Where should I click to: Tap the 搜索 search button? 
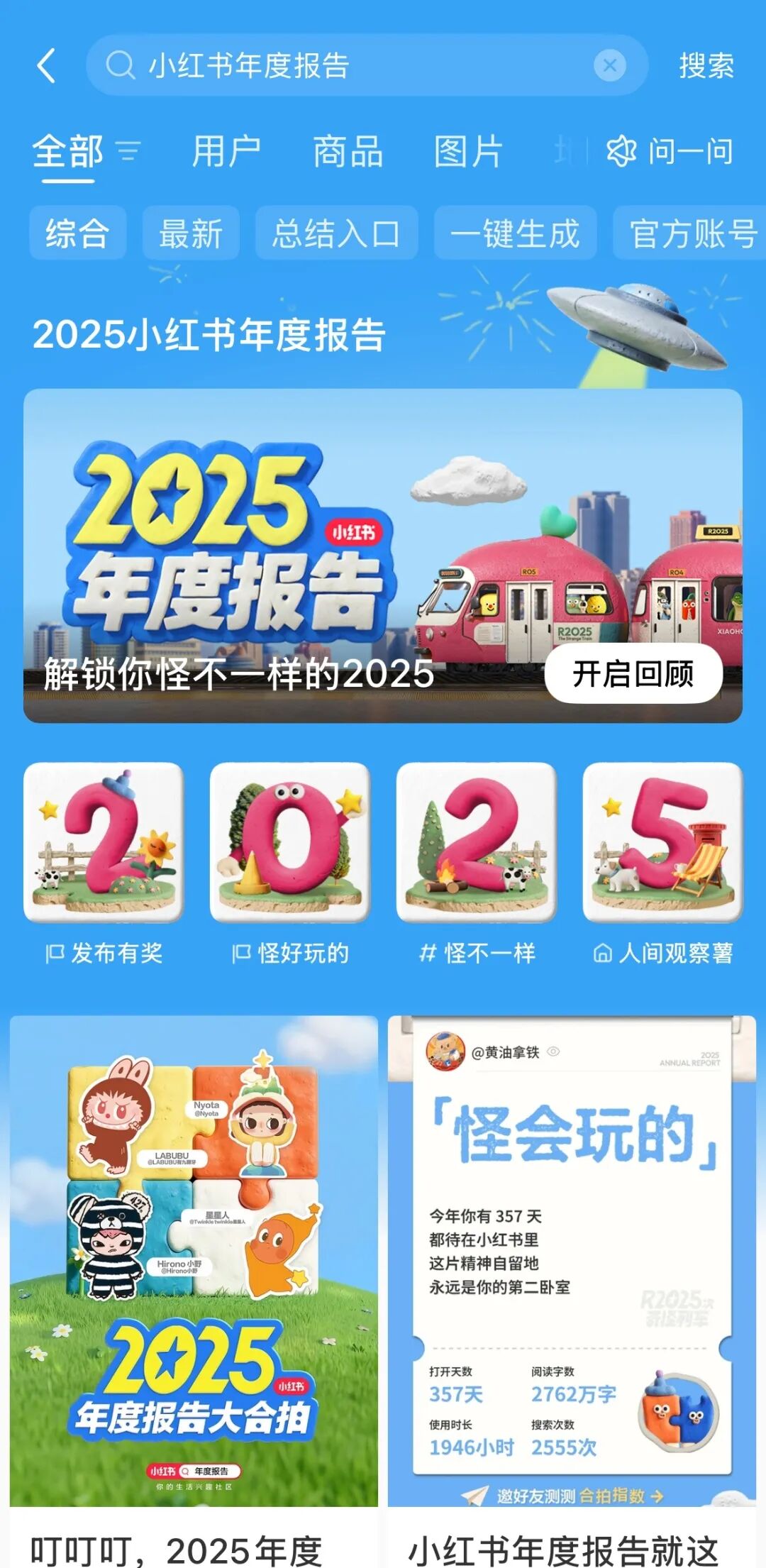[706, 66]
